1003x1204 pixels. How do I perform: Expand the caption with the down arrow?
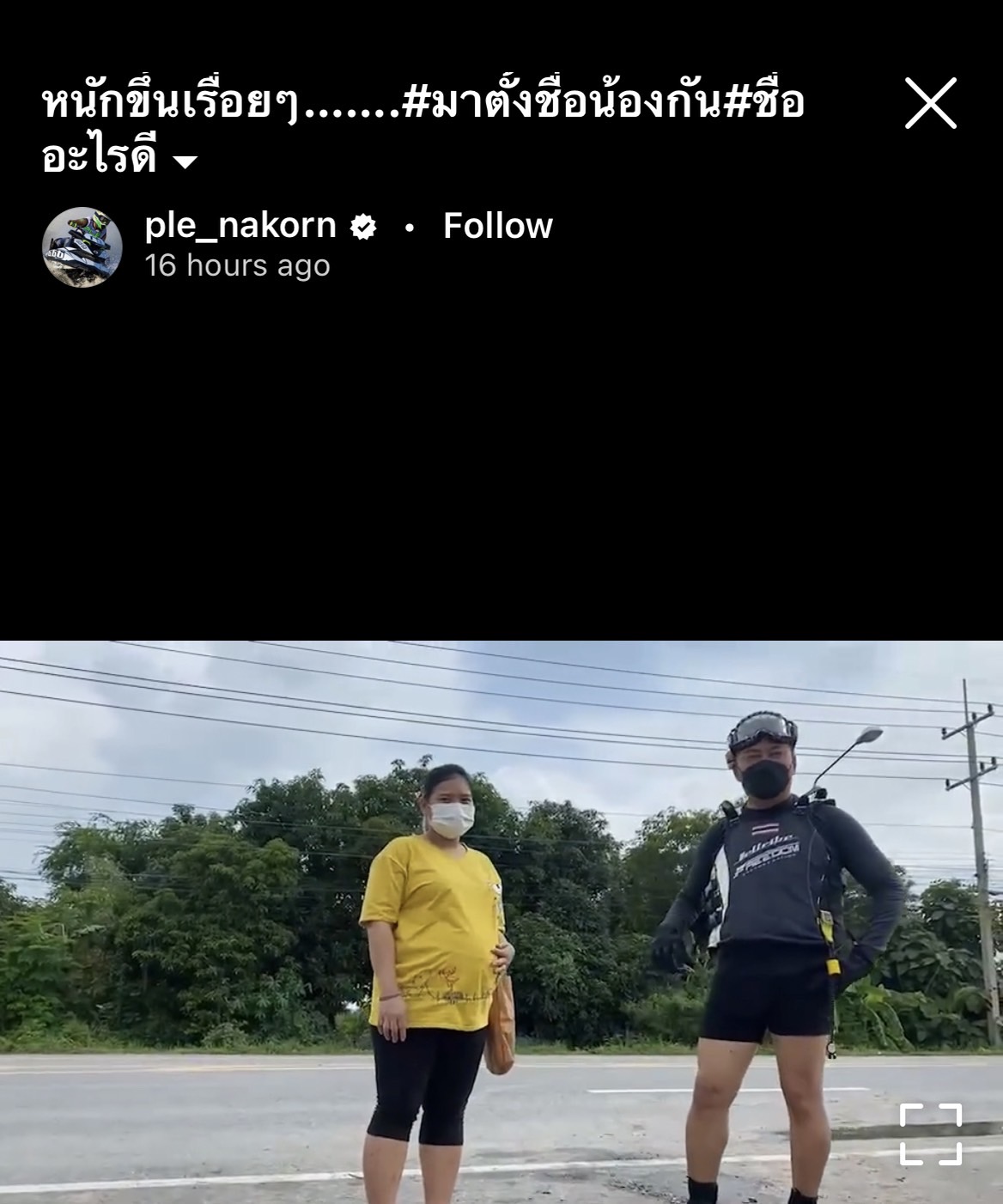coord(185,161)
